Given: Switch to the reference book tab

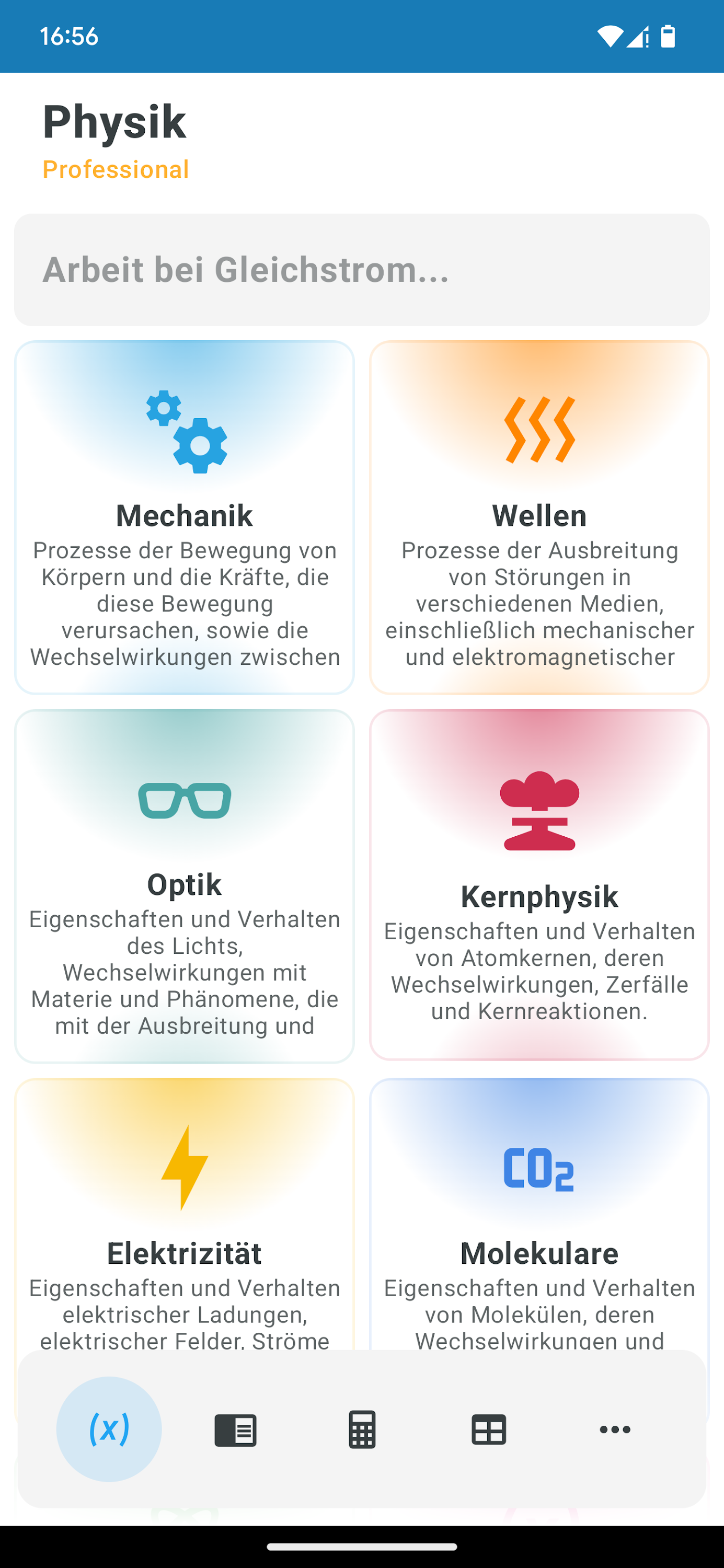Looking at the screenshot, I should click(x=236, y=1429).
